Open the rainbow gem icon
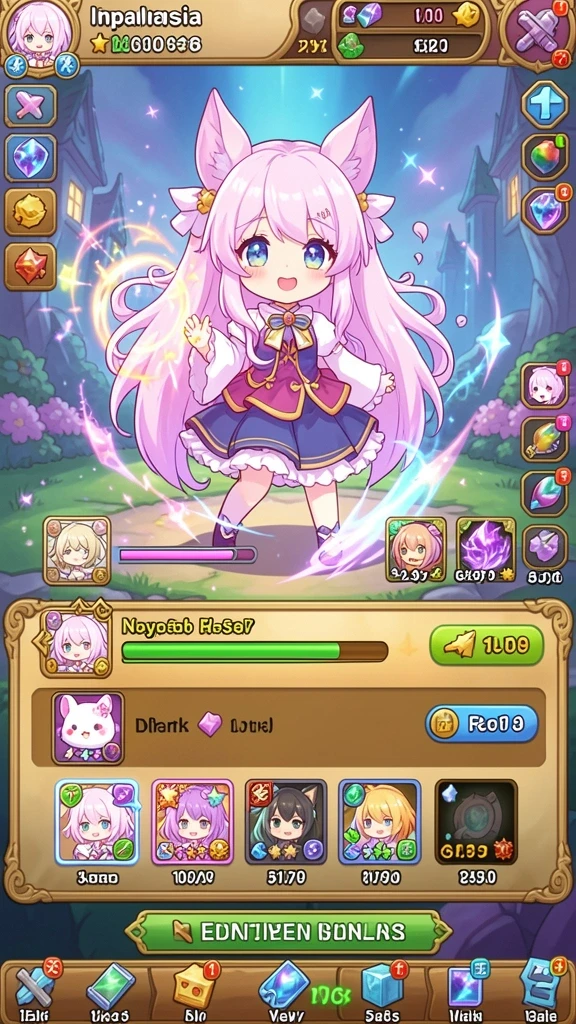This screenshot has height=1024, width=576. pyautogui.click(x=545, y=157)
